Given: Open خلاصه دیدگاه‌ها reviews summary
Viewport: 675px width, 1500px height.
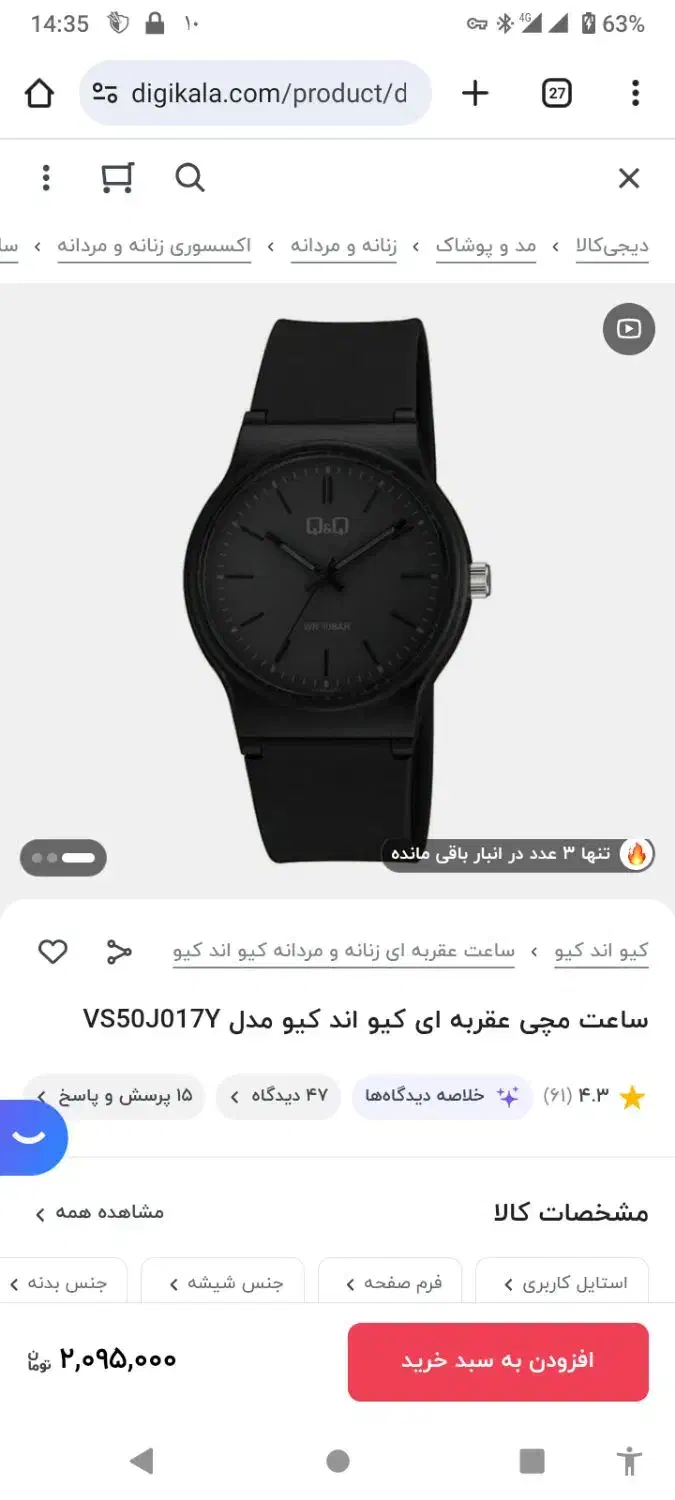Looking at the screenshot, I should [440, 1096].
